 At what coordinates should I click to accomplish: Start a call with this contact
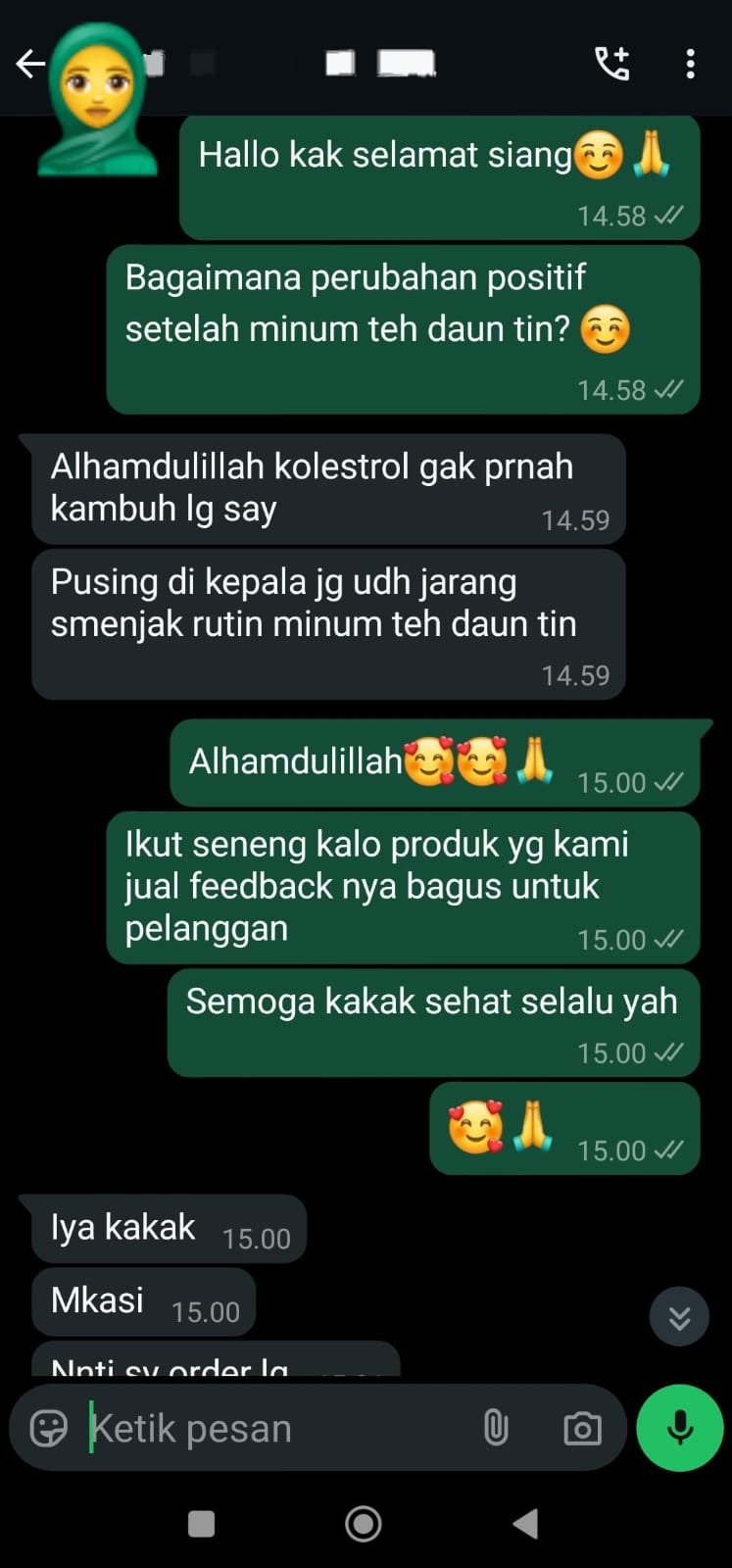pyautogui.click(x=612, y=64)
